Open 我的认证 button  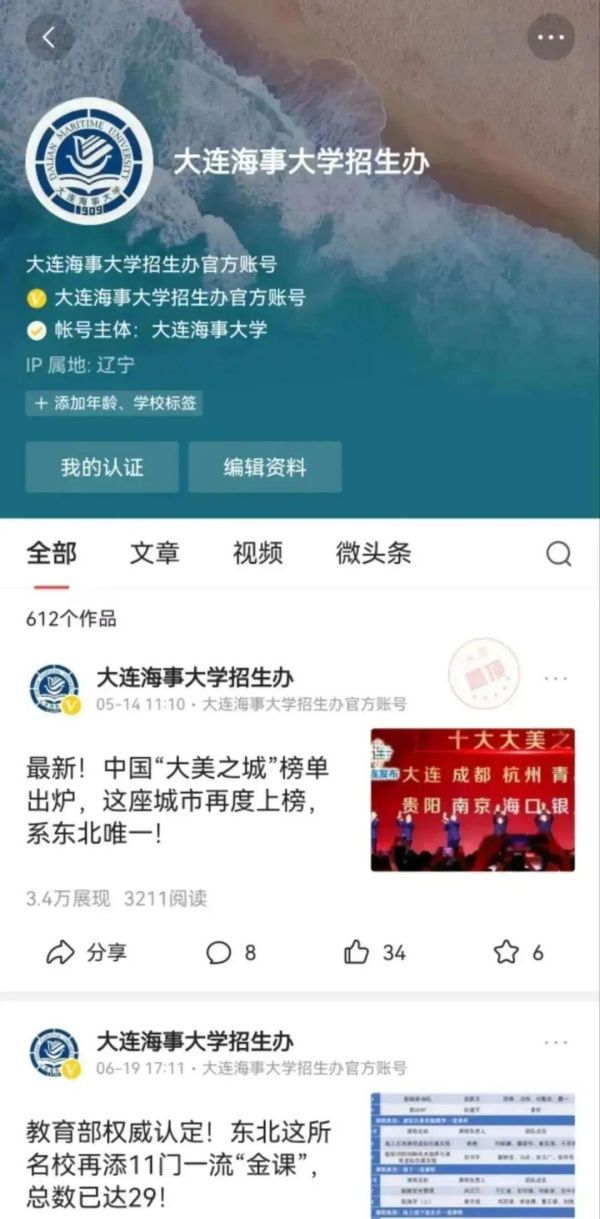point(102,467)
